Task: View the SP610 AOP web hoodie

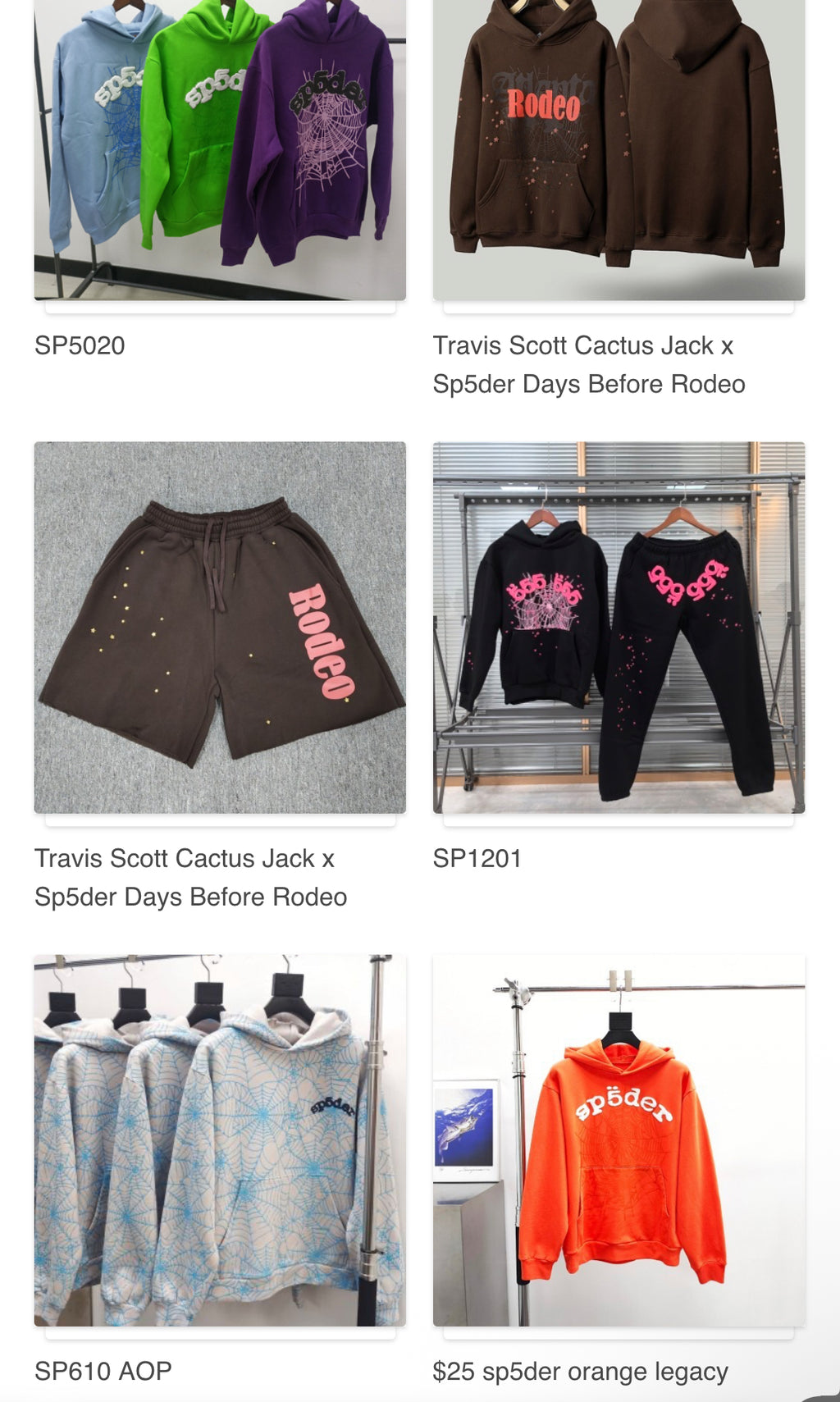Action: [220, 1140]
